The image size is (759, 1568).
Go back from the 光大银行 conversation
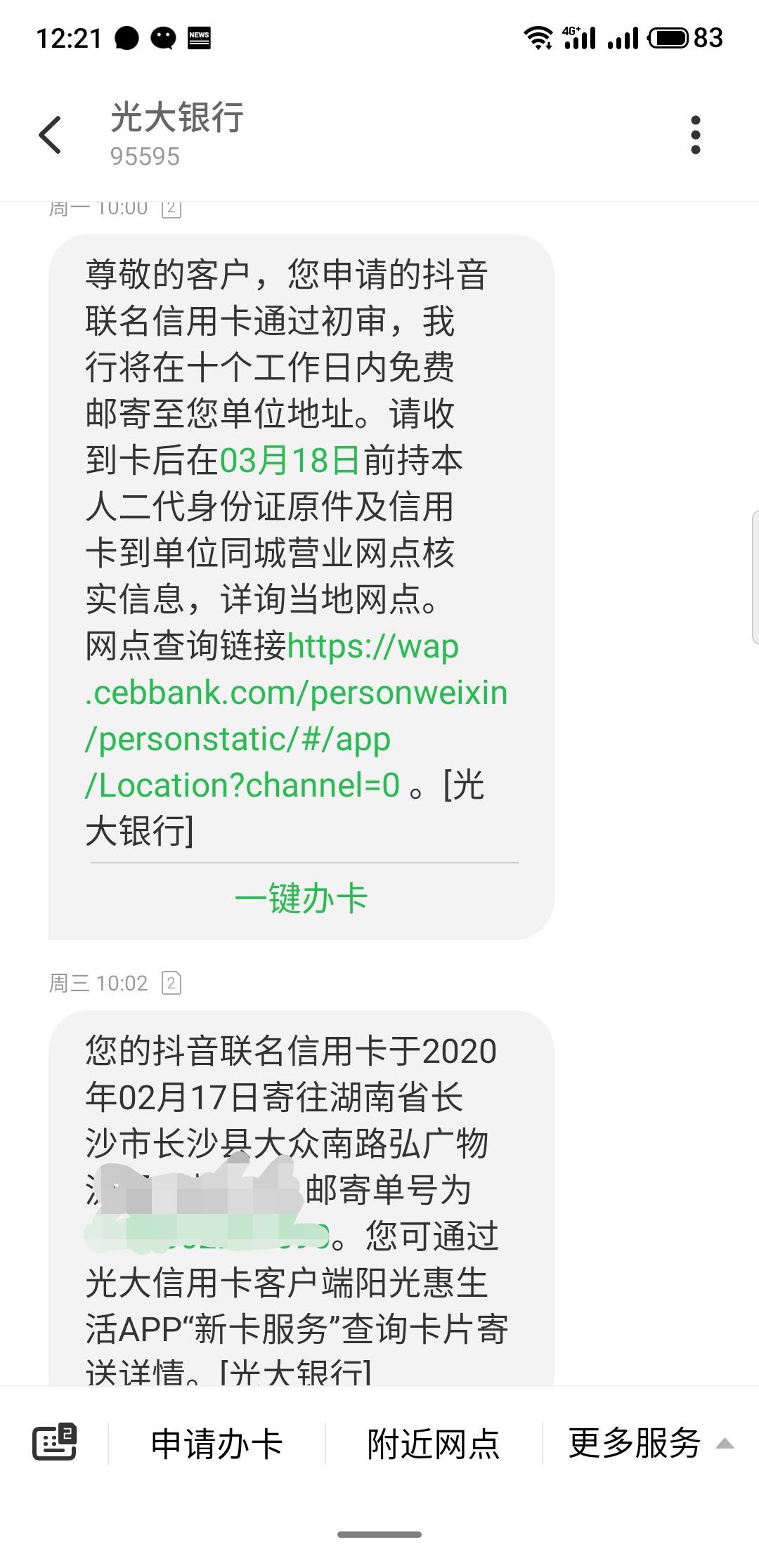pyautogui.click(x=51, y=135)
